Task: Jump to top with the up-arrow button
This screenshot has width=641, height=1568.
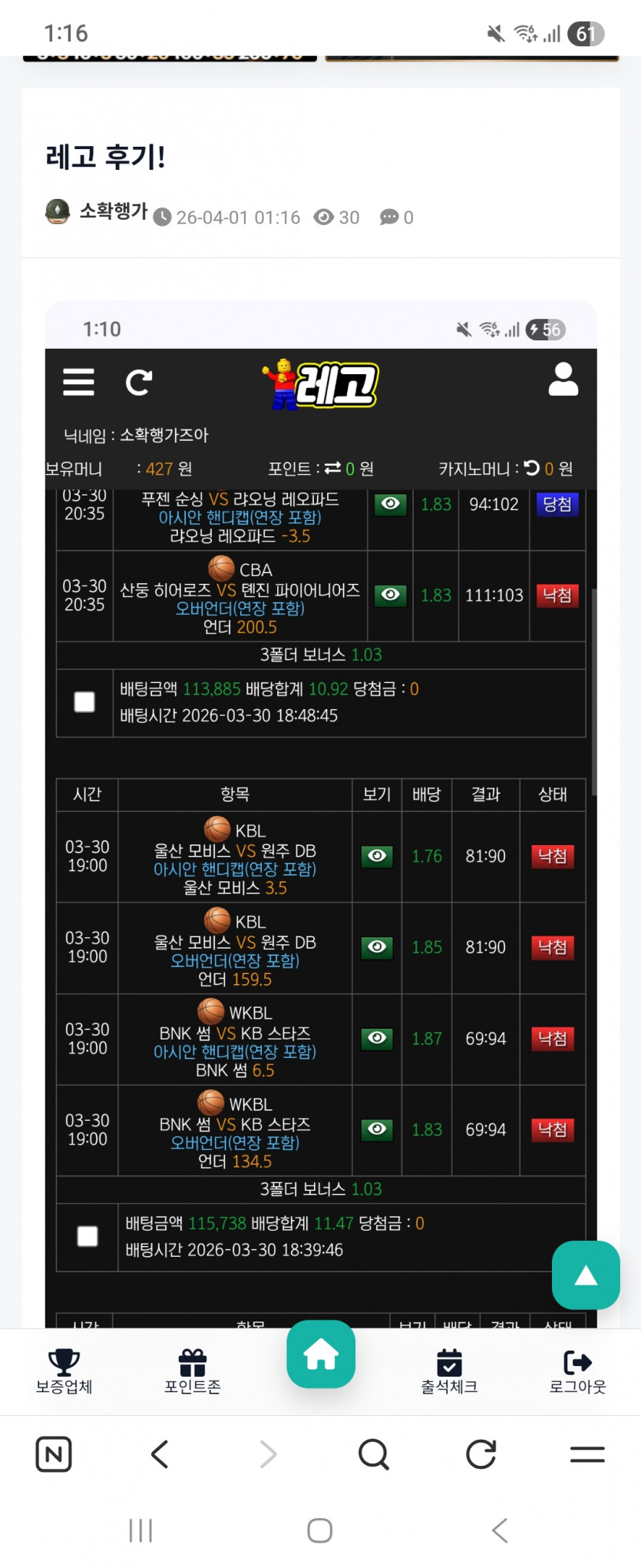Action: point(586,1275)
